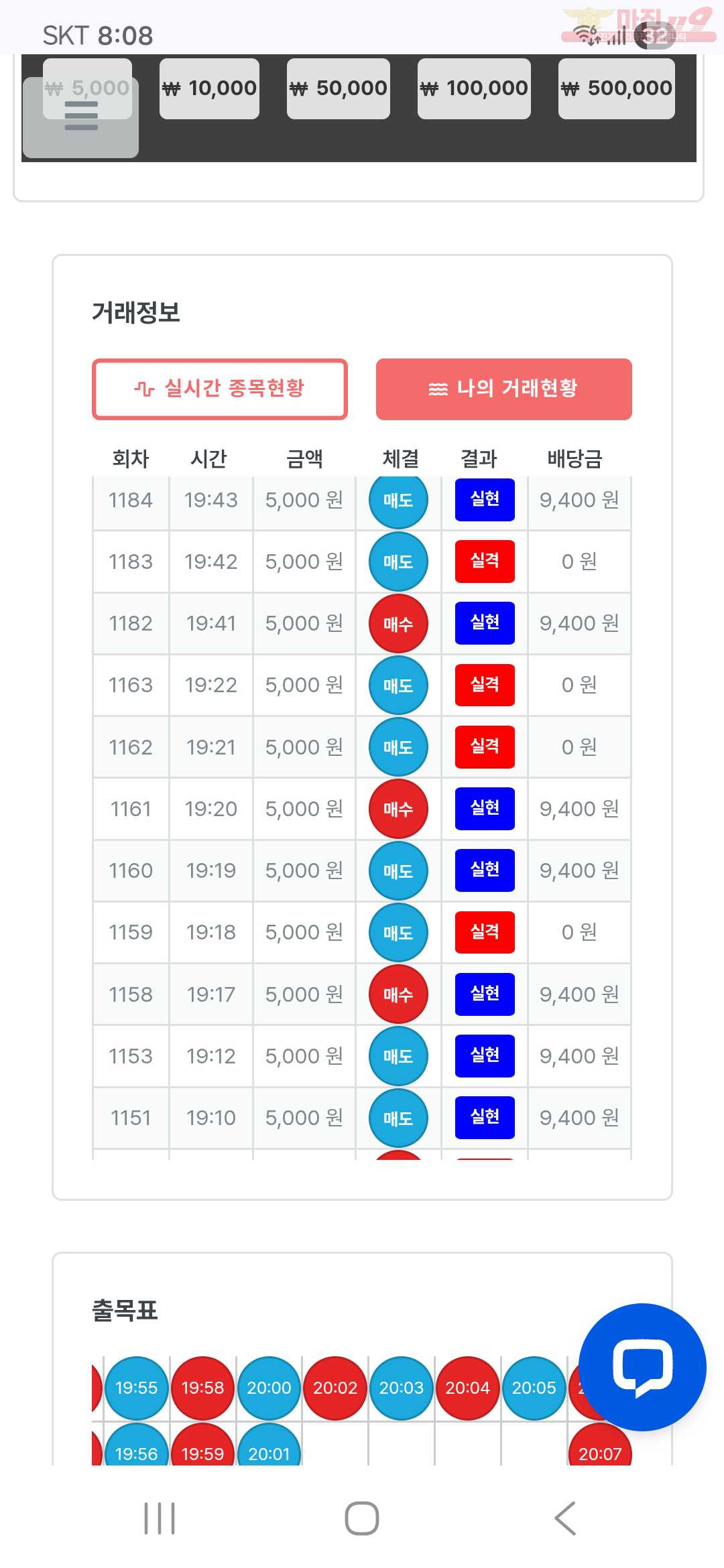Open the live chat support bubble
The image size is (724, 1568).
(642, 1367)
